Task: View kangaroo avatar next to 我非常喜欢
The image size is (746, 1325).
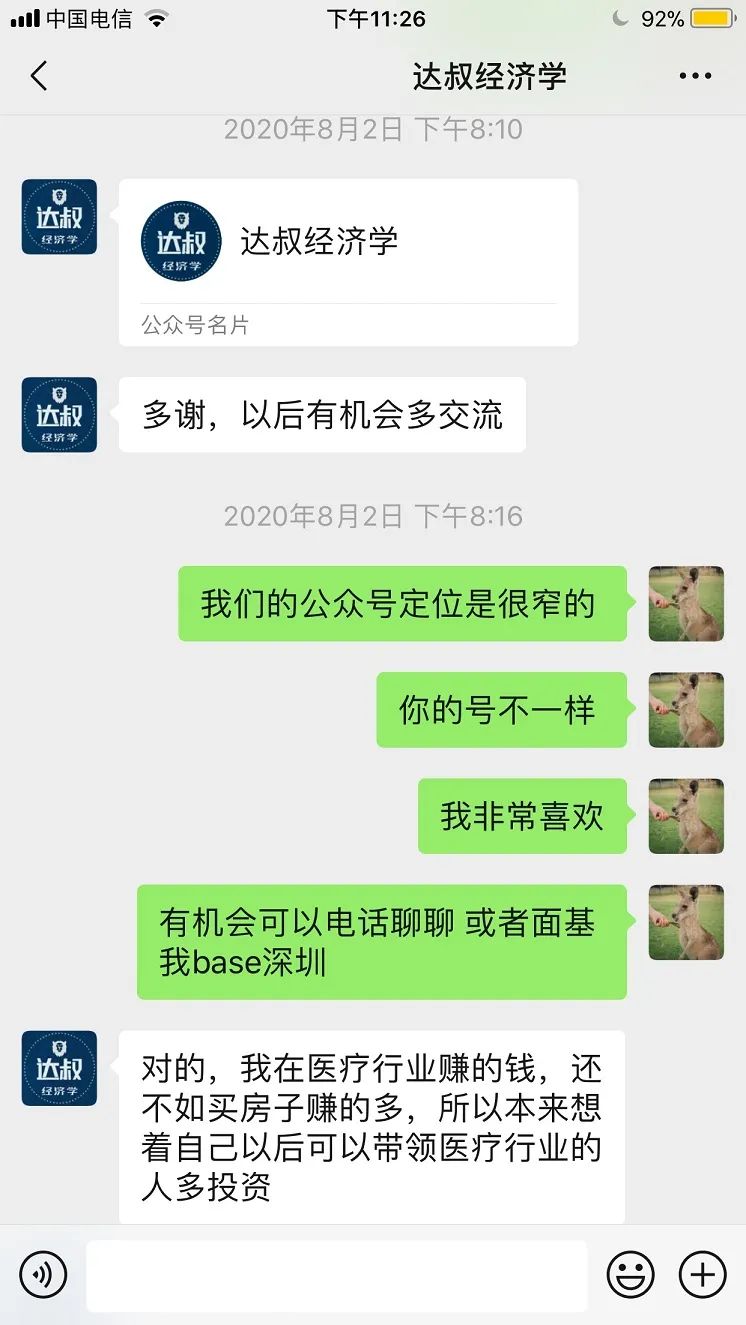Action: 686,816
